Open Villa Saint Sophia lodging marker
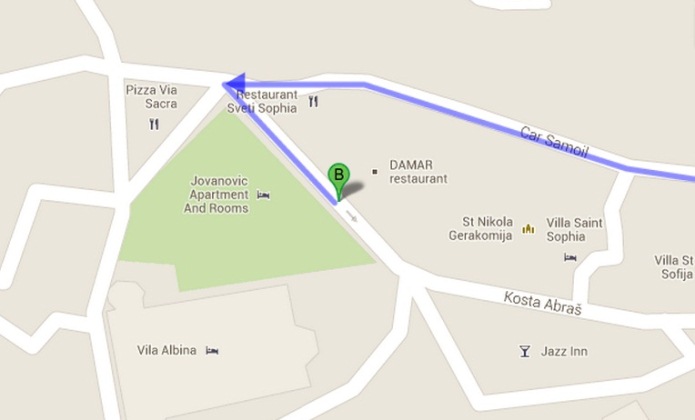Screen dimensions: 695x420 pos(570,257)
